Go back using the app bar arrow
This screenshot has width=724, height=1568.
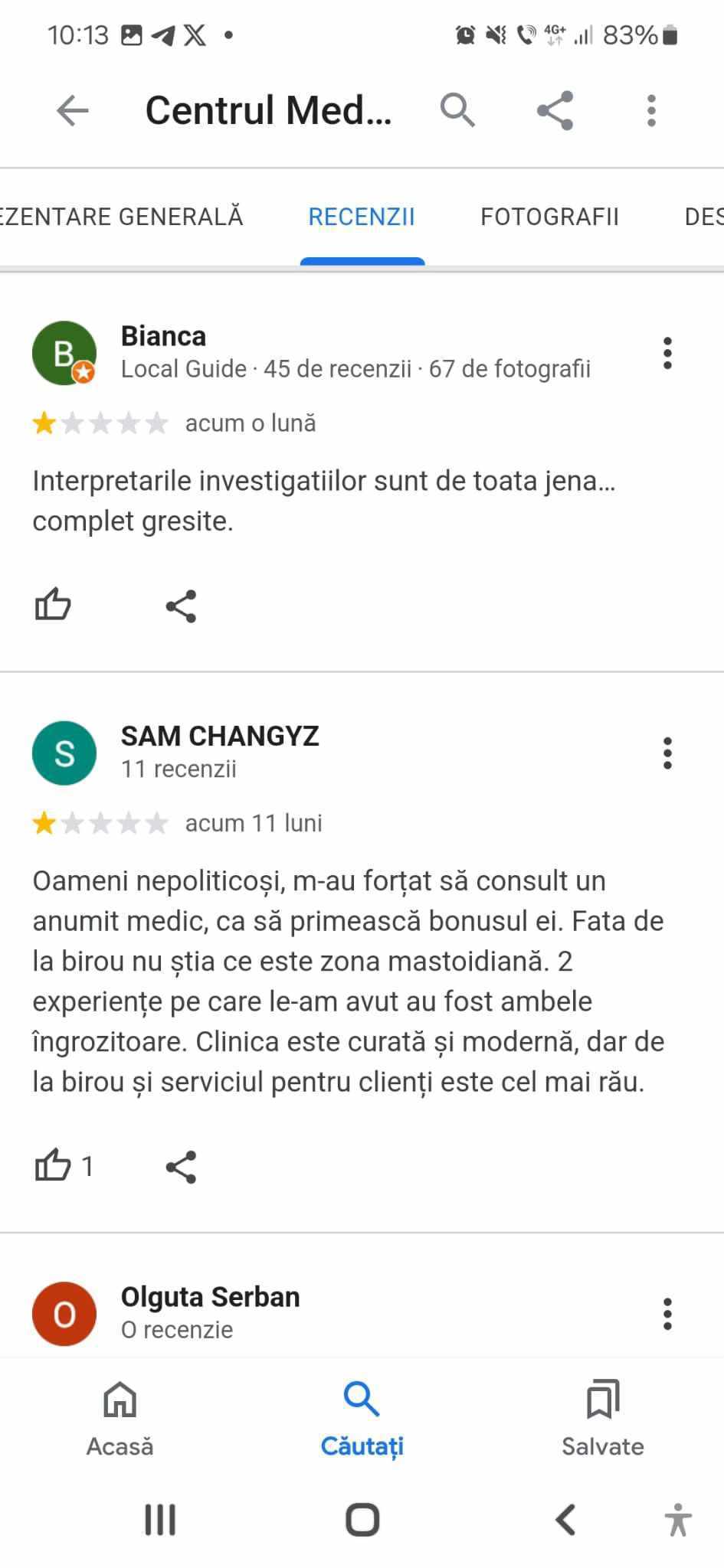tap(73, 111)
